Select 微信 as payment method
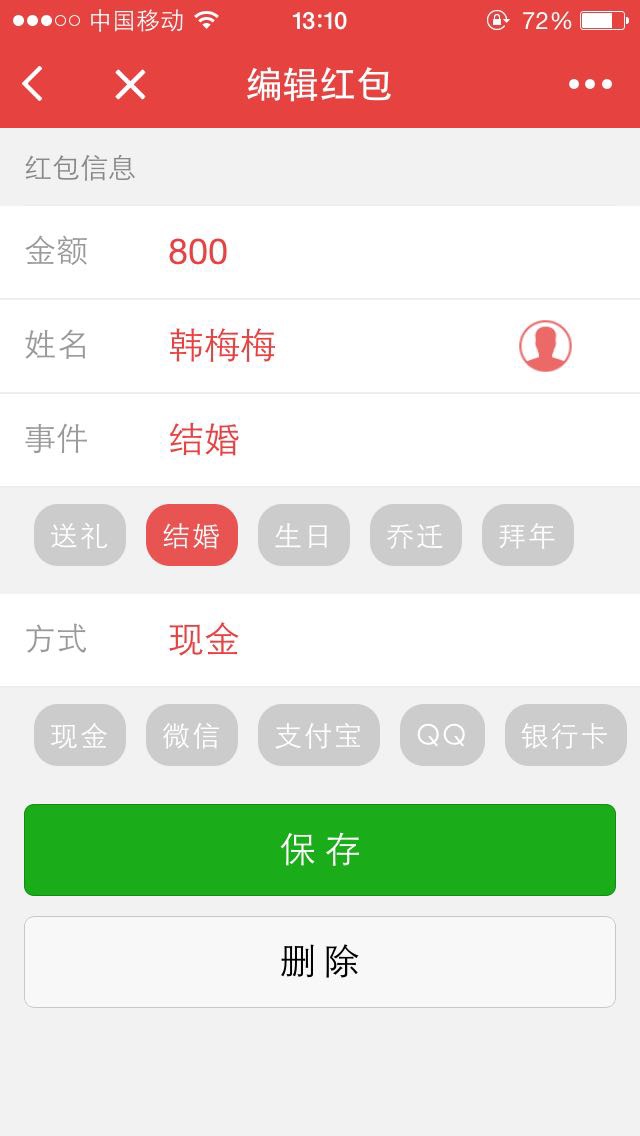 tap(192, 736)
